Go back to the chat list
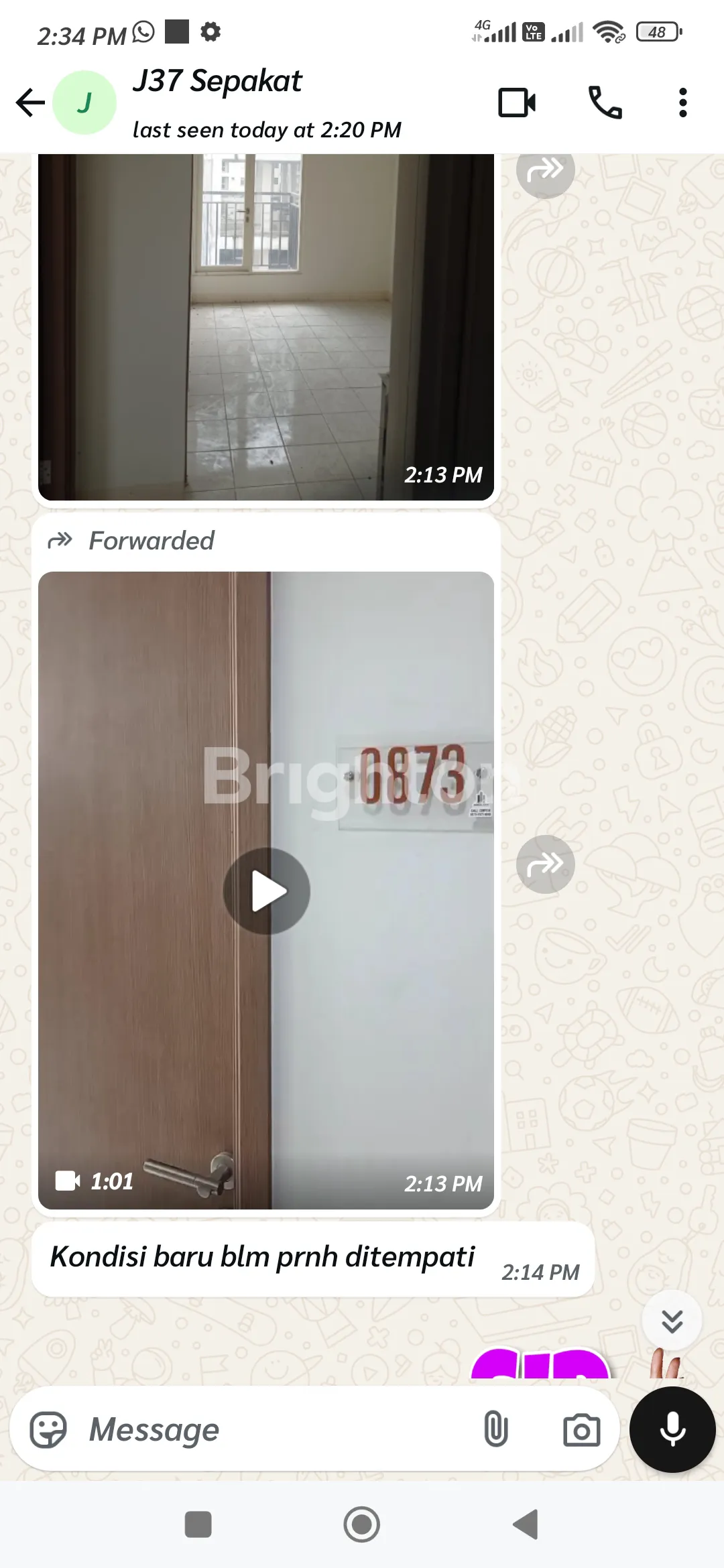This screenshot has width=724, height=1568. point(30,103)
